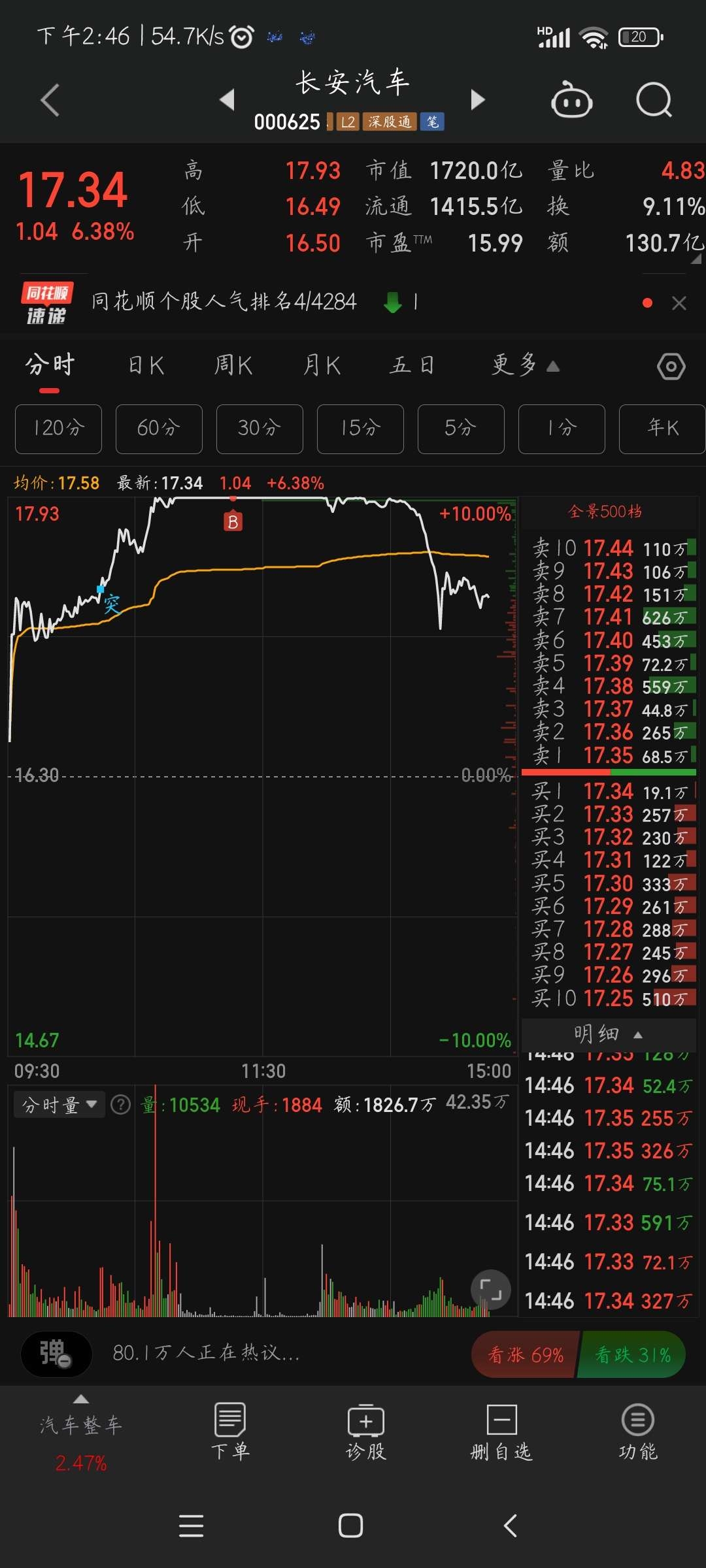Open the stock search
706x1568 pixels.
(654, 100)
